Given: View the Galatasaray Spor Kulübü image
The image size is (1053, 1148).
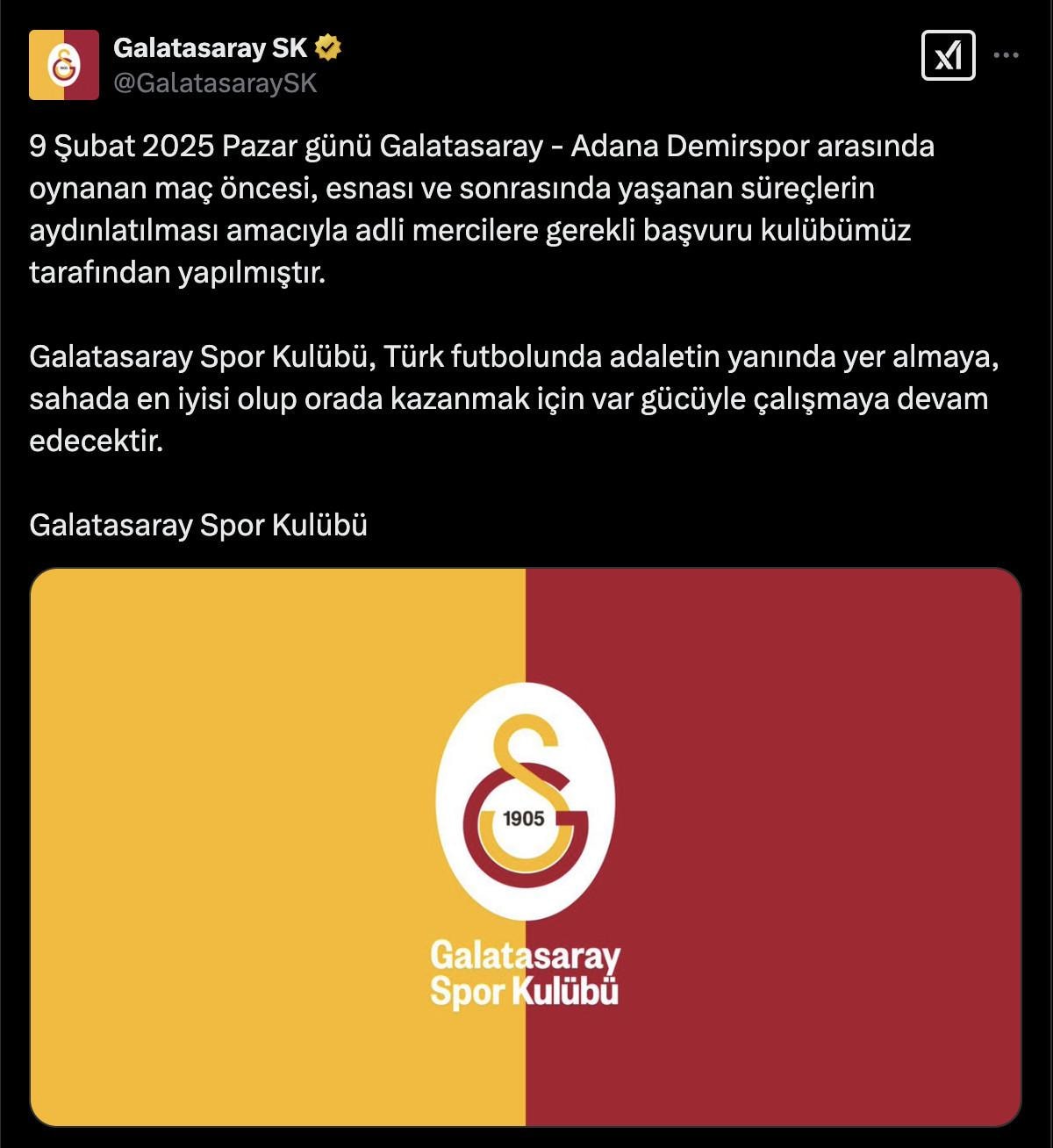Looking at the screenshot, I should (x=525, y=847).
